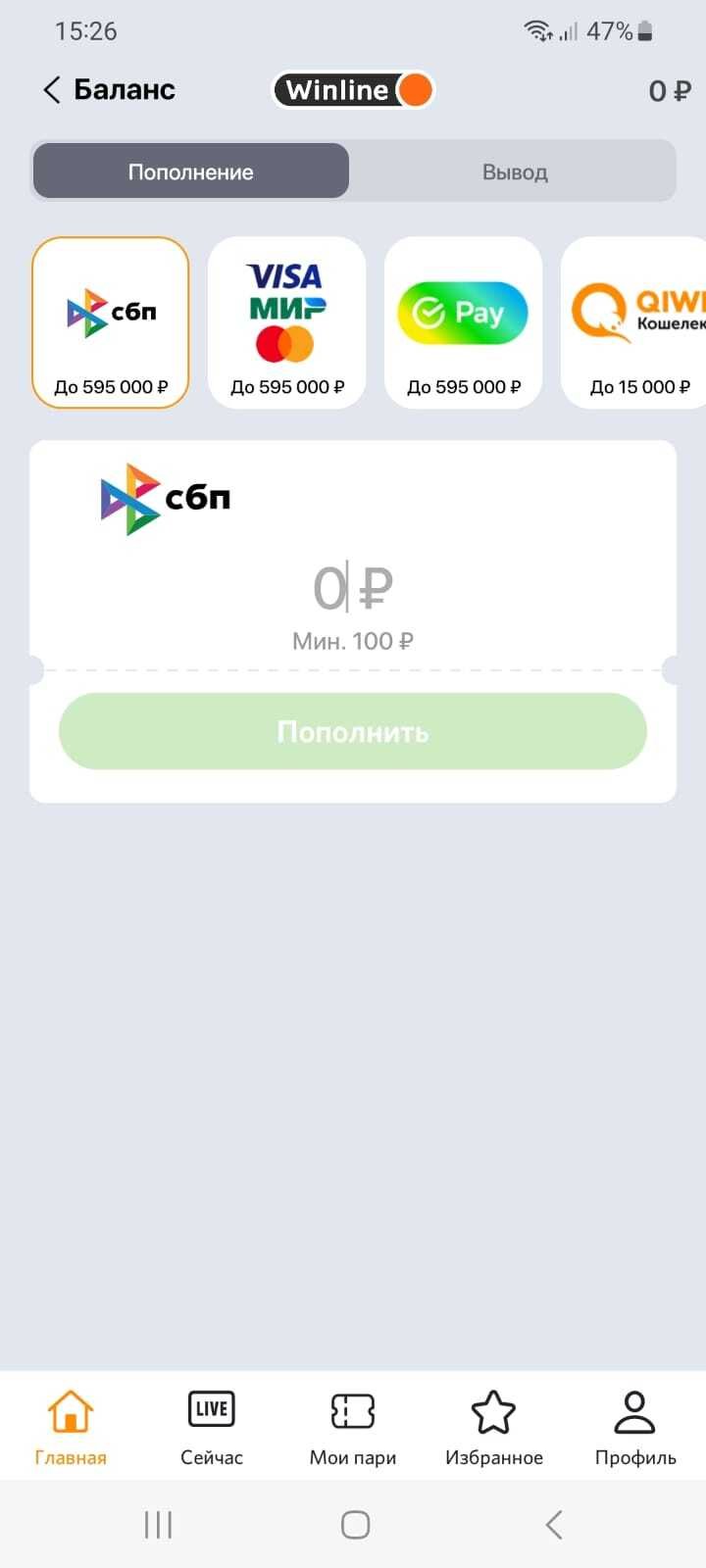Open the Мои пари tab

click(x=353, y=1428)
